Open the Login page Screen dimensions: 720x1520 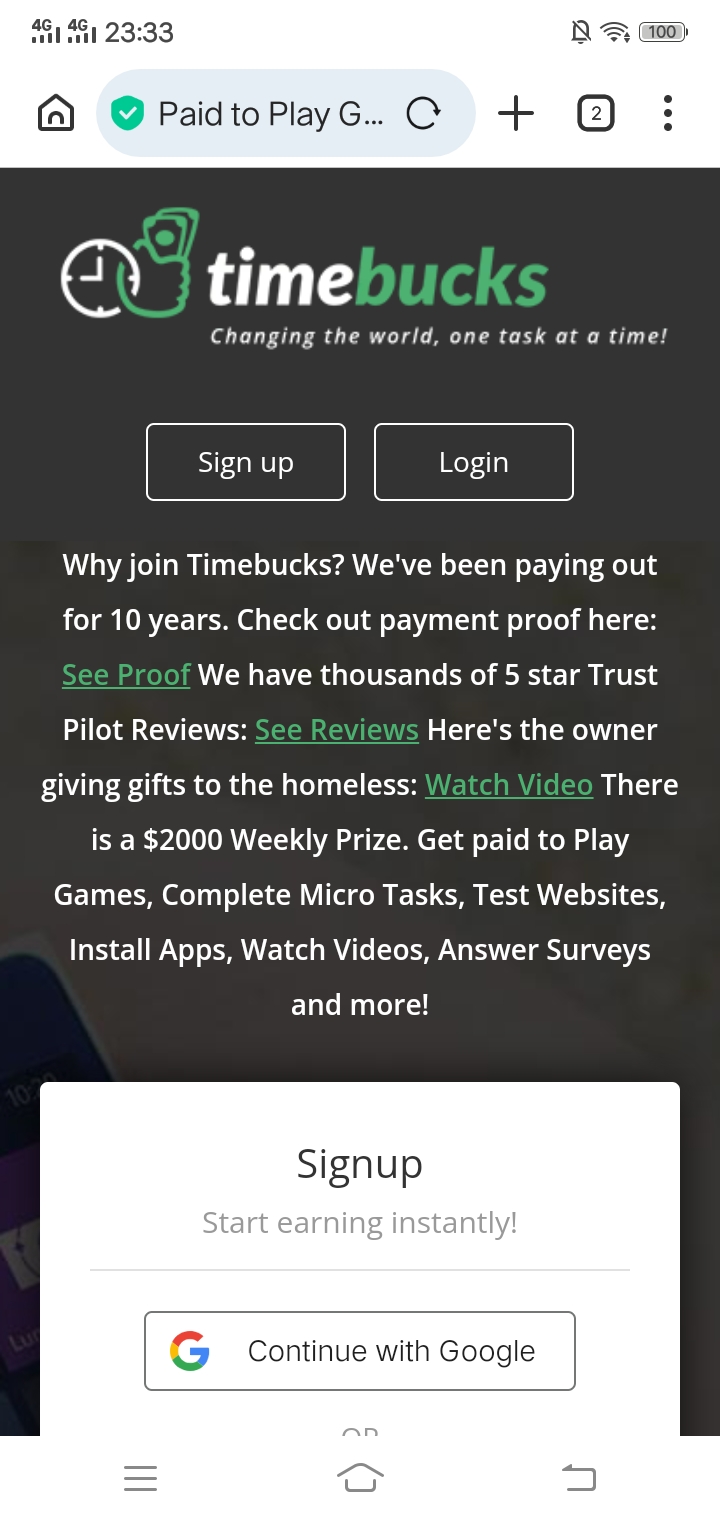(x=473, y=462)
